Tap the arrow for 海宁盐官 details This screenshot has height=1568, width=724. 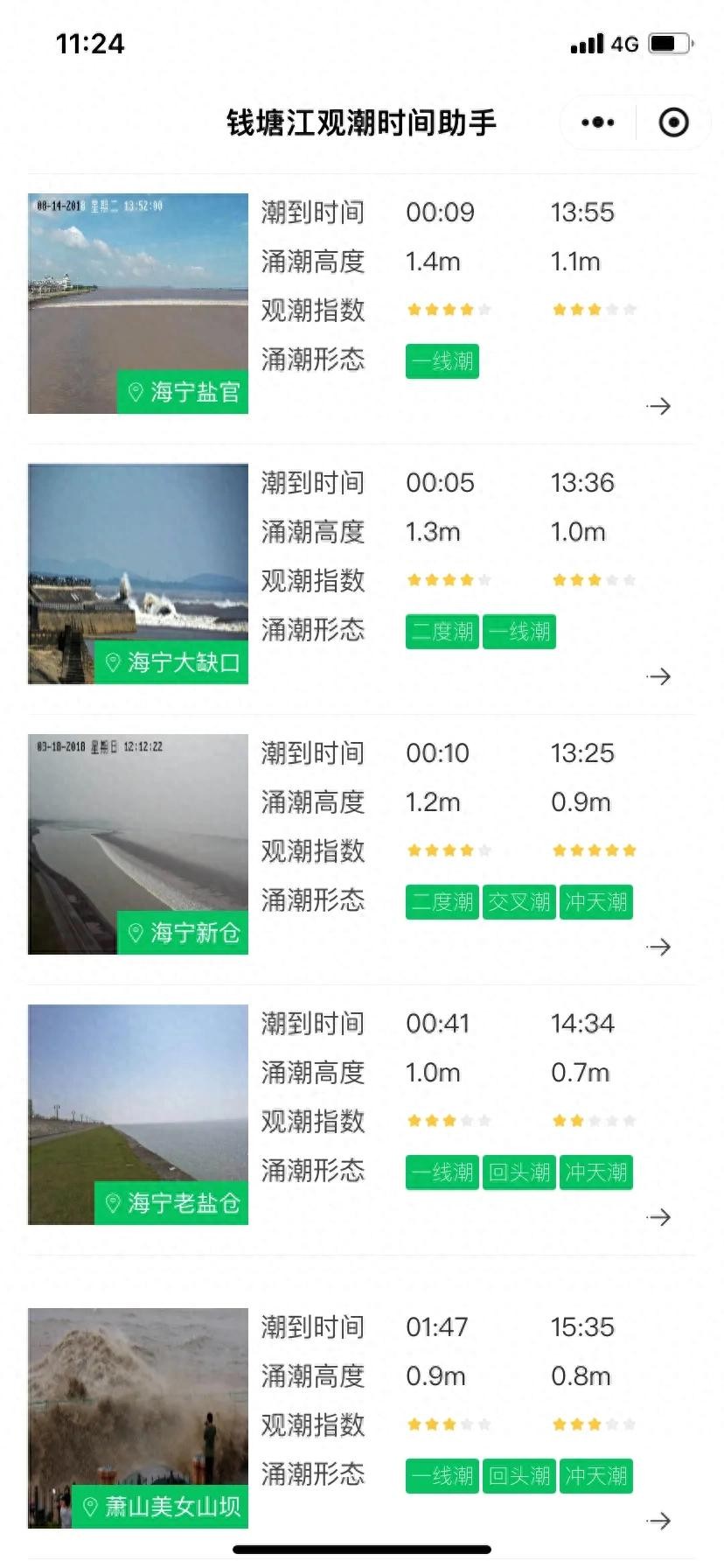658,406
